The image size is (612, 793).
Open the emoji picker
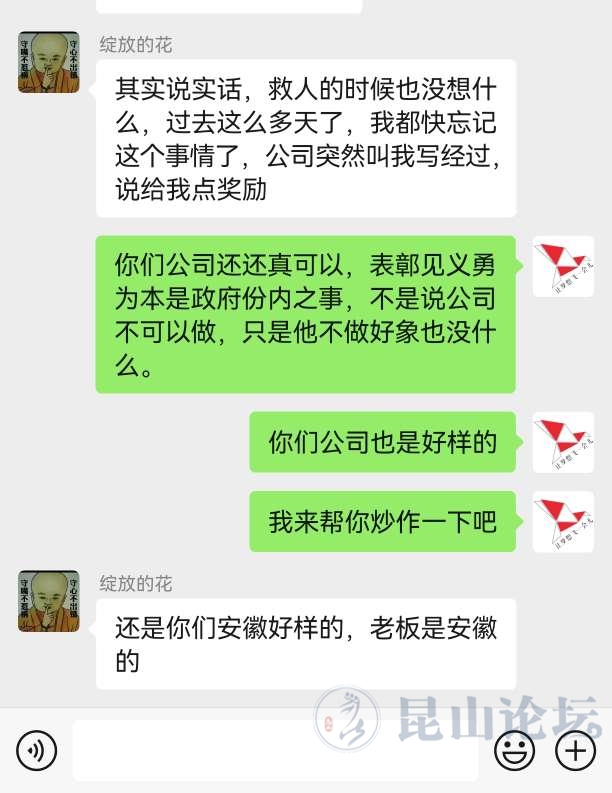click(515, 750)
